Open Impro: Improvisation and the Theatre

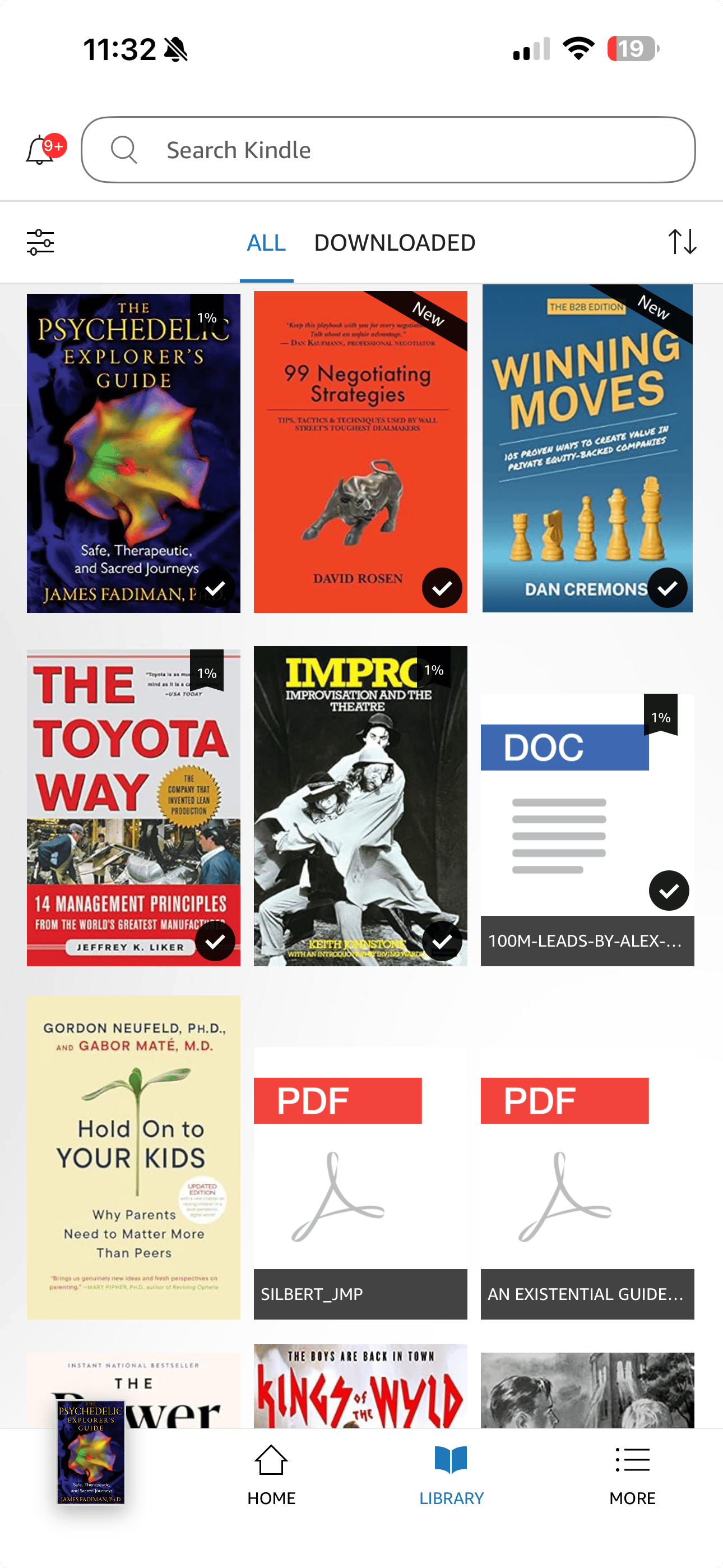[360, 806]
